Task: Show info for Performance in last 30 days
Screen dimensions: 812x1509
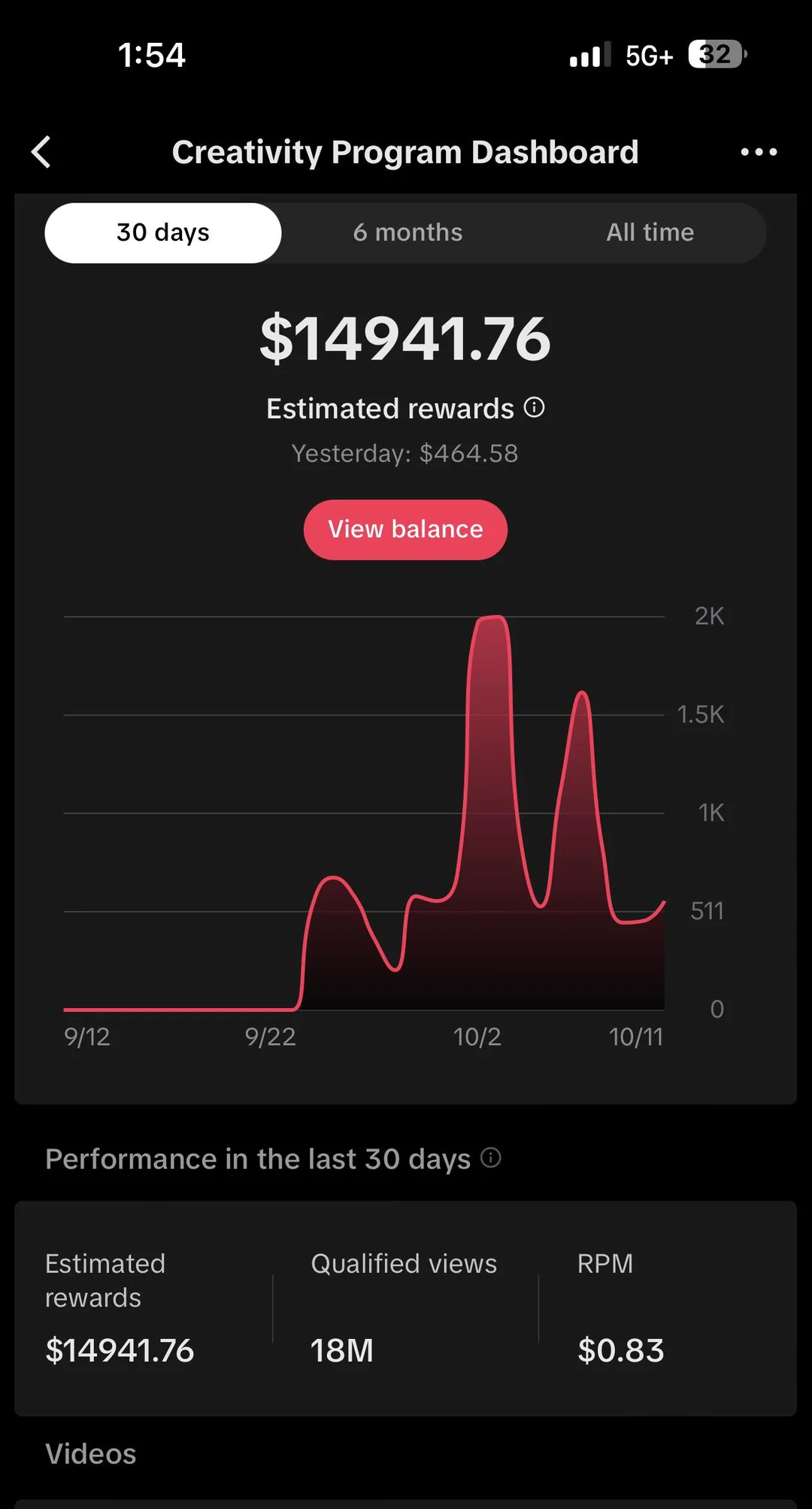Action: [x=491, y=1158]
